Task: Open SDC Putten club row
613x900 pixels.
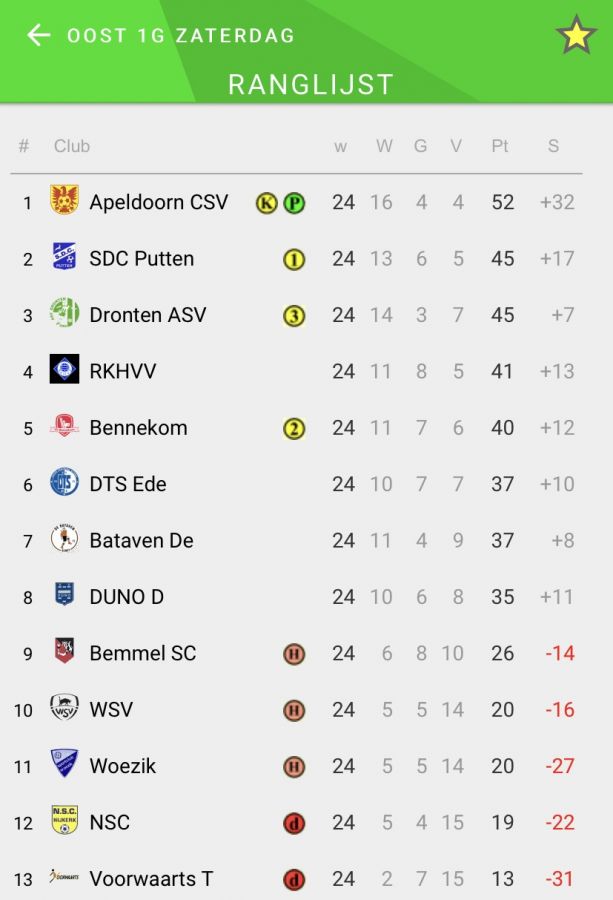Action: [141, 259]
